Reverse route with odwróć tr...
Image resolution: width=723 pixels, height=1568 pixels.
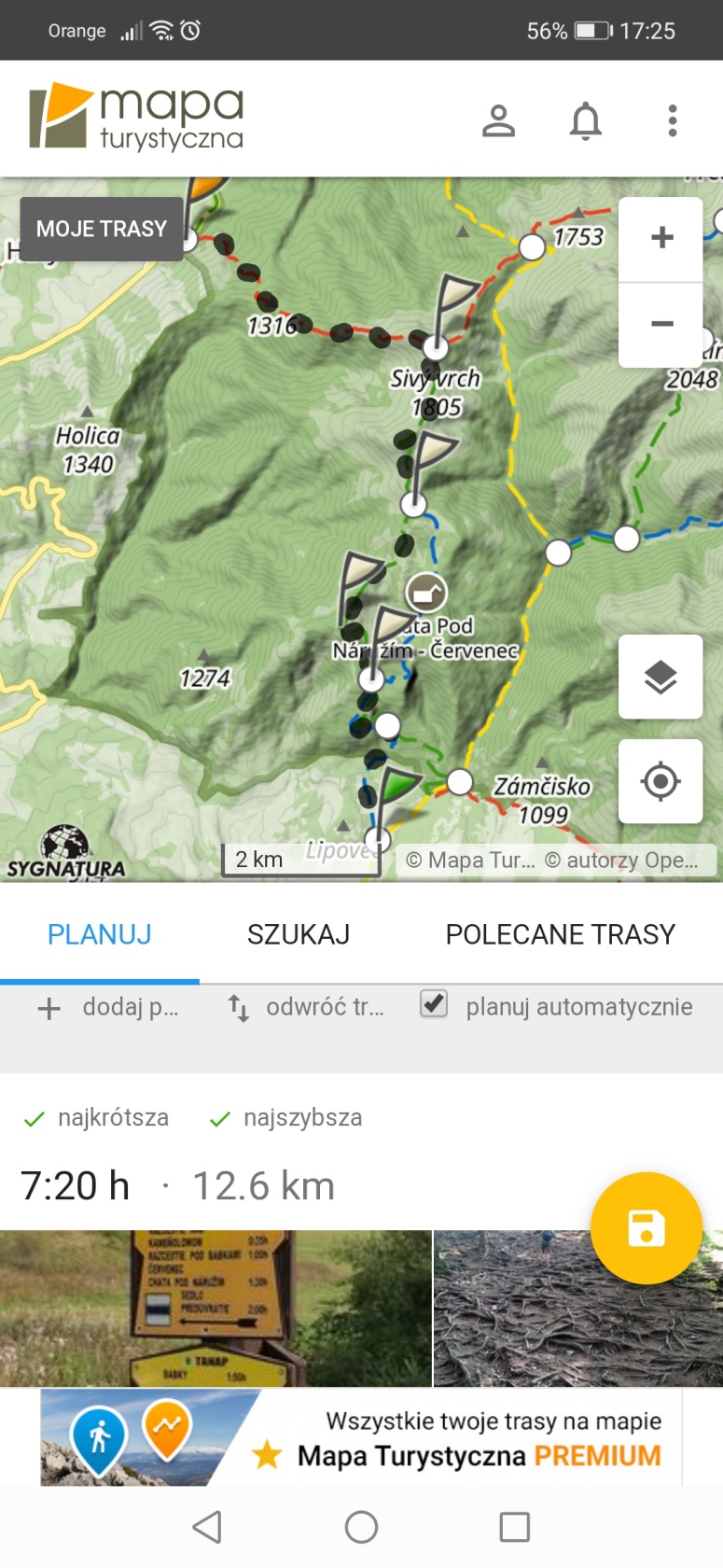(306, 1007)
